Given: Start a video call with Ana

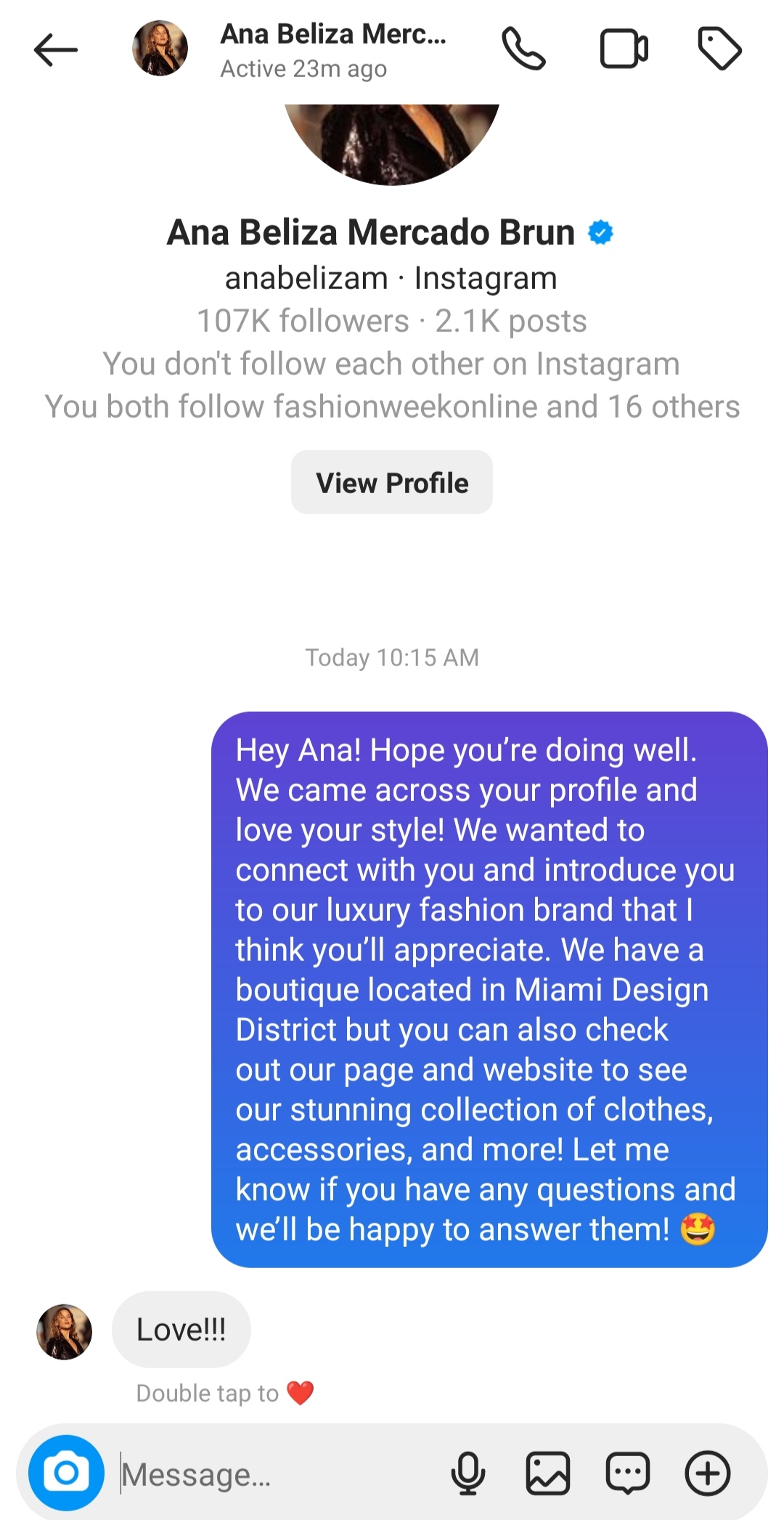Looking at the screenshot, I should [624, 49].
